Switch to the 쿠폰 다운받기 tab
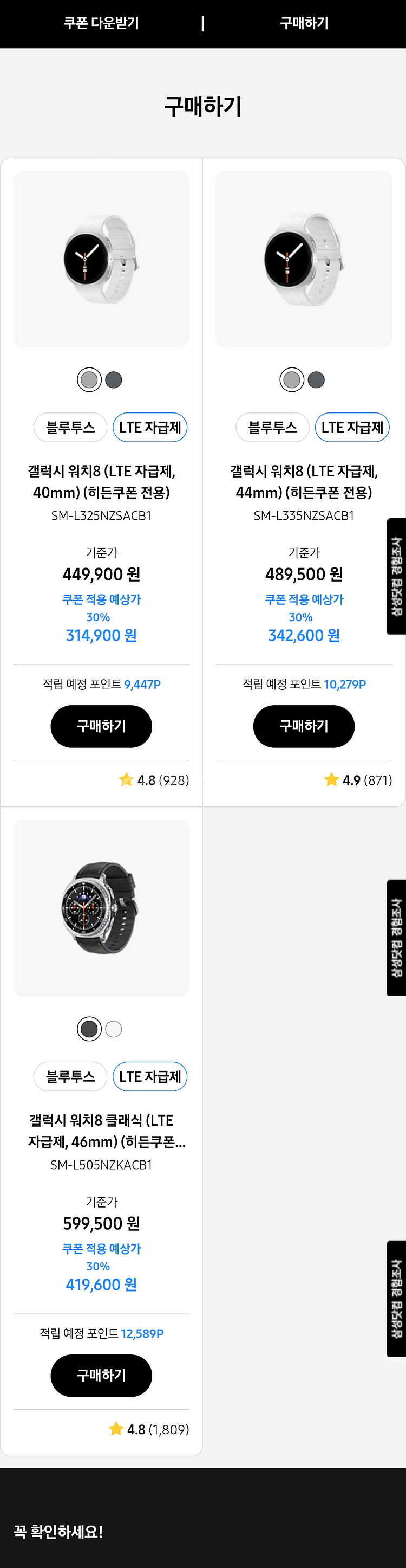This screenshot has height=1568, width=406. [x=102, y=23]
